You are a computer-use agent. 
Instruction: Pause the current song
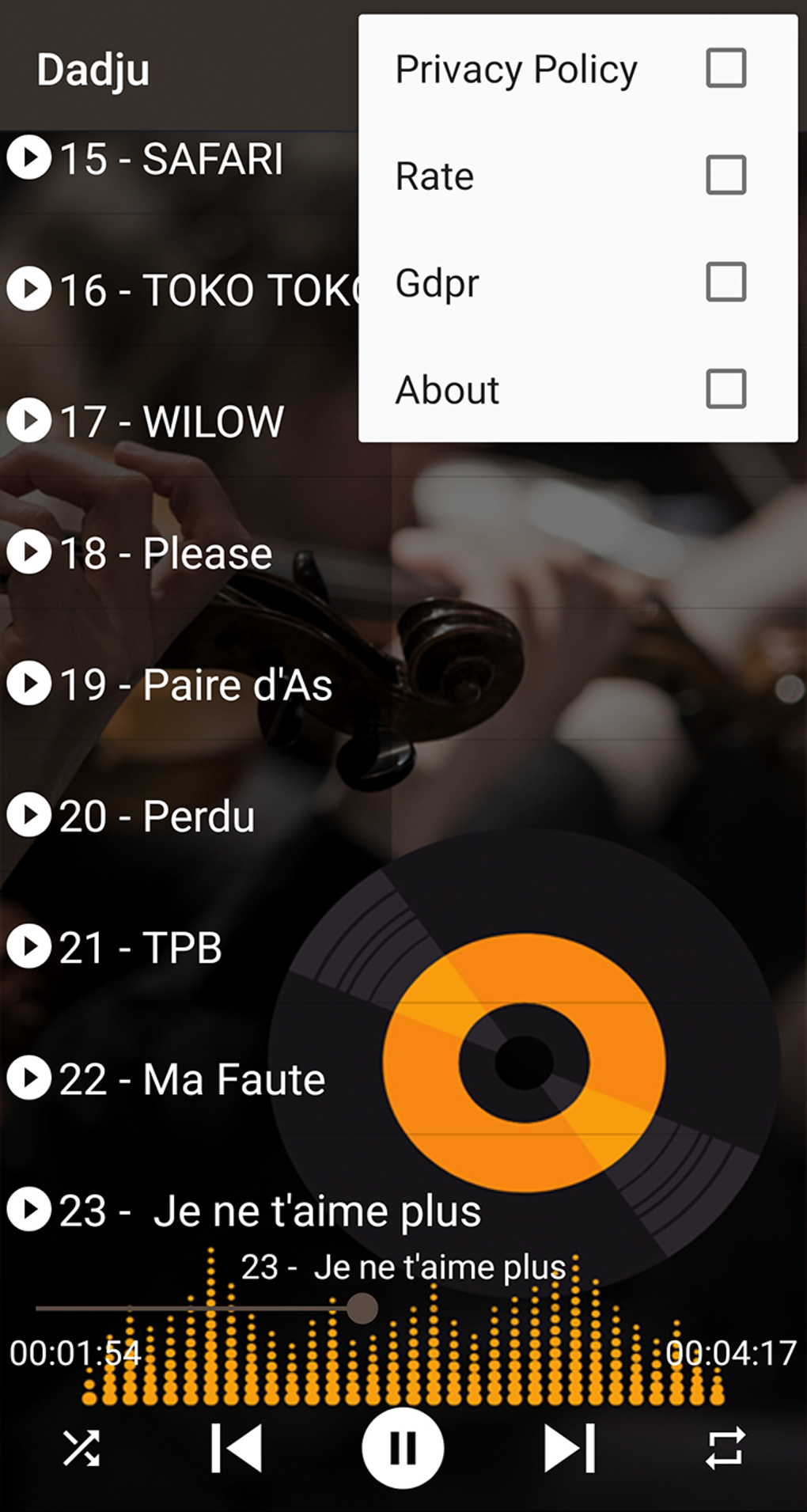click(x=403, y=1448)
